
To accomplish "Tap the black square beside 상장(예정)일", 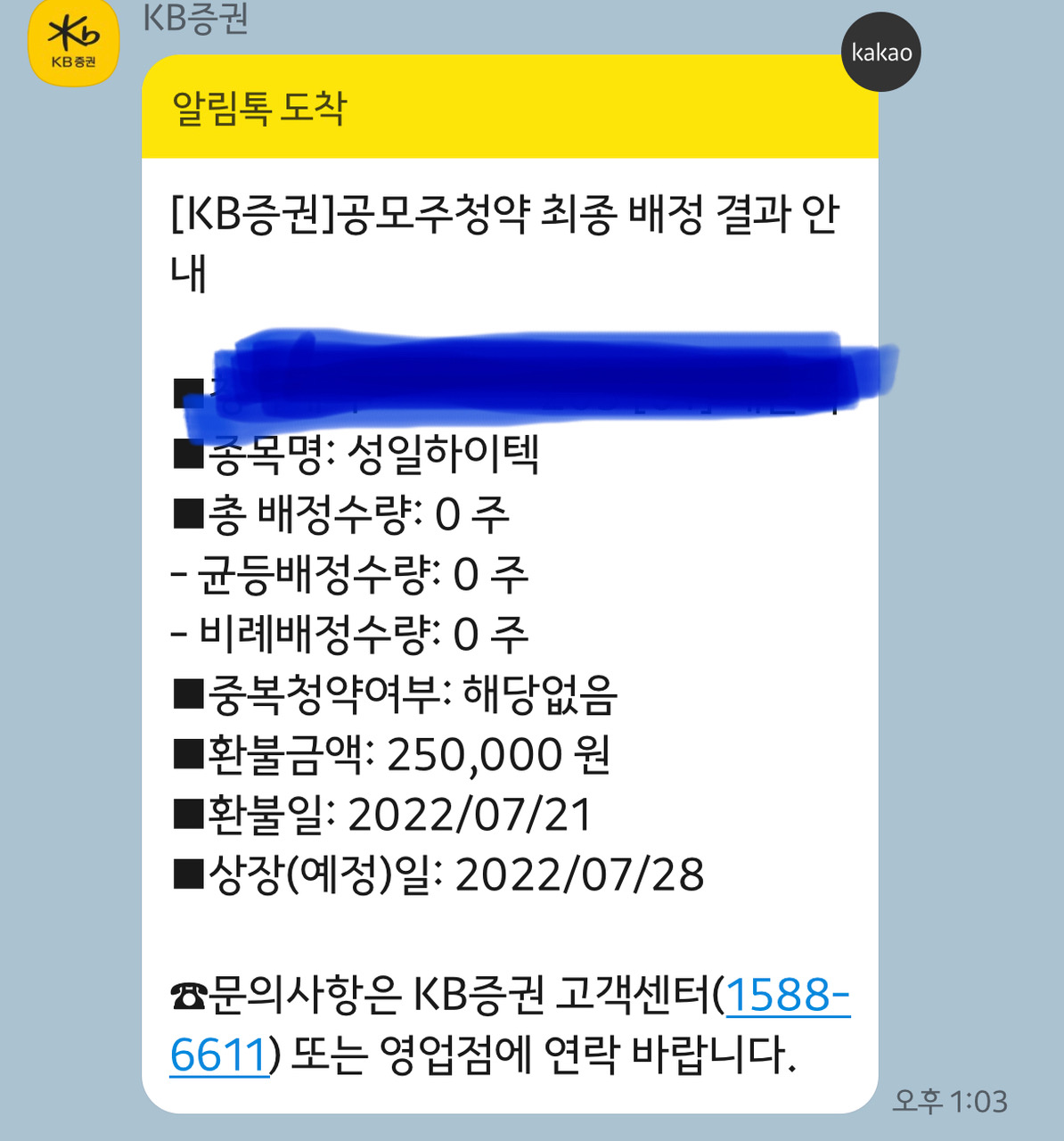I will pos(186,874).
